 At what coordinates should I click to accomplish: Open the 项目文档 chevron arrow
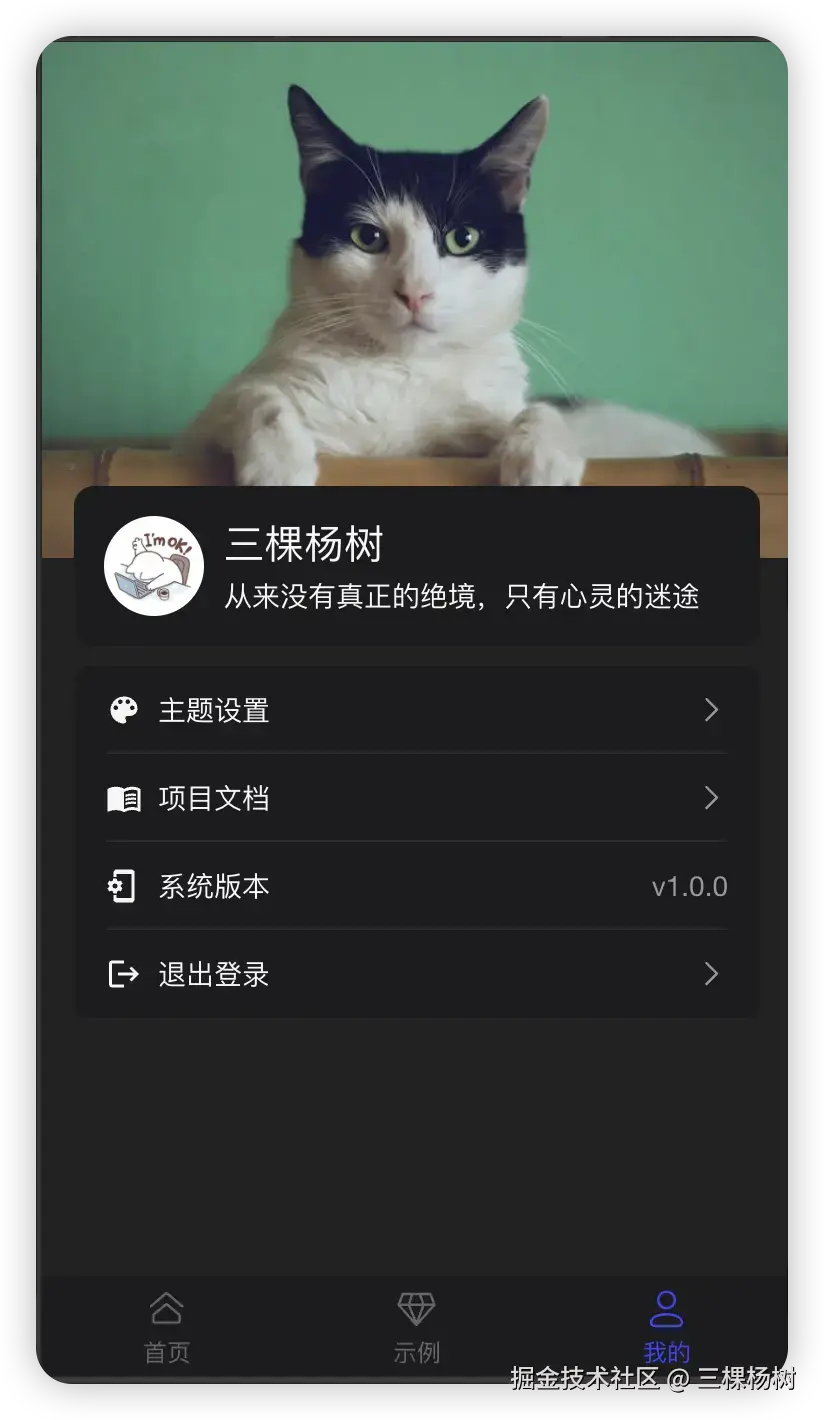tap(711, 798)
